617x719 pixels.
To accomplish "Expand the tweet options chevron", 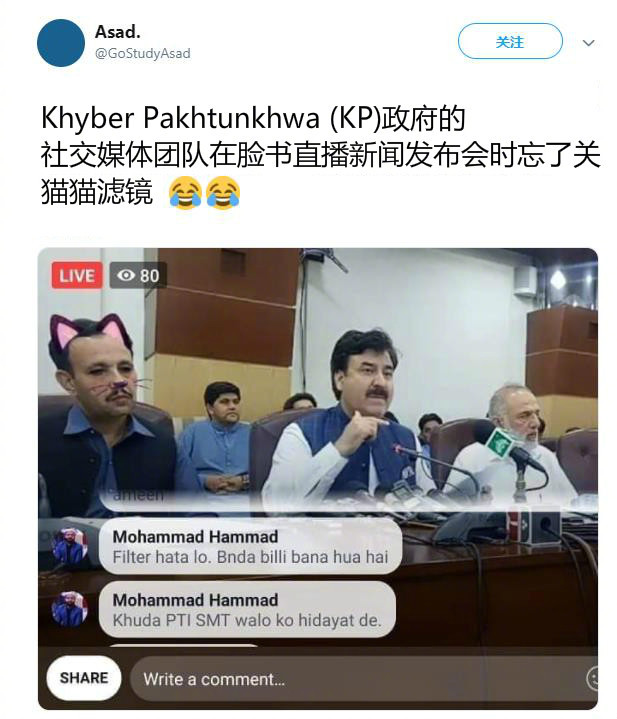I will 588,43.
